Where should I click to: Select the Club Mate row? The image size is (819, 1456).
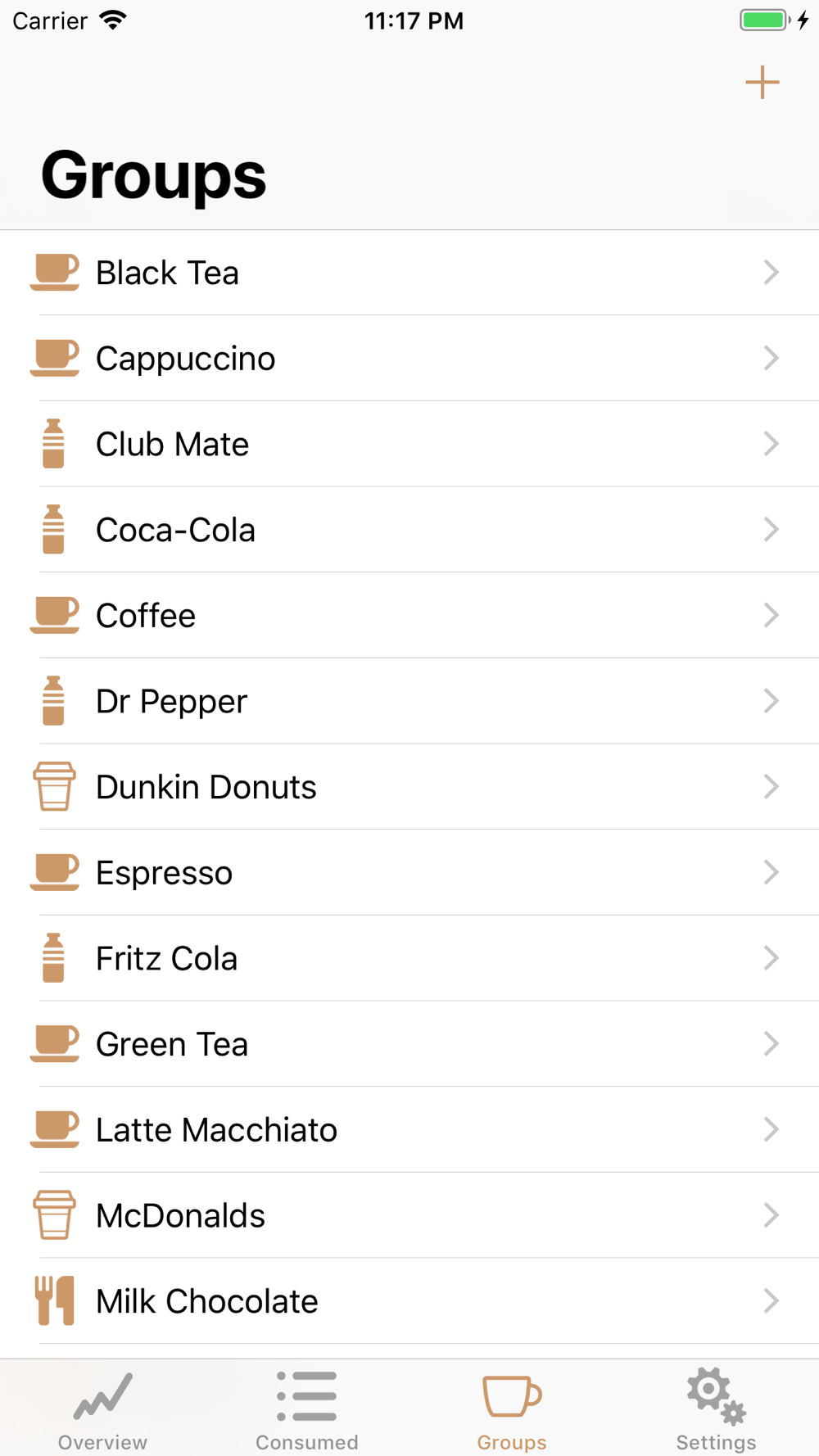coord(409,444)
